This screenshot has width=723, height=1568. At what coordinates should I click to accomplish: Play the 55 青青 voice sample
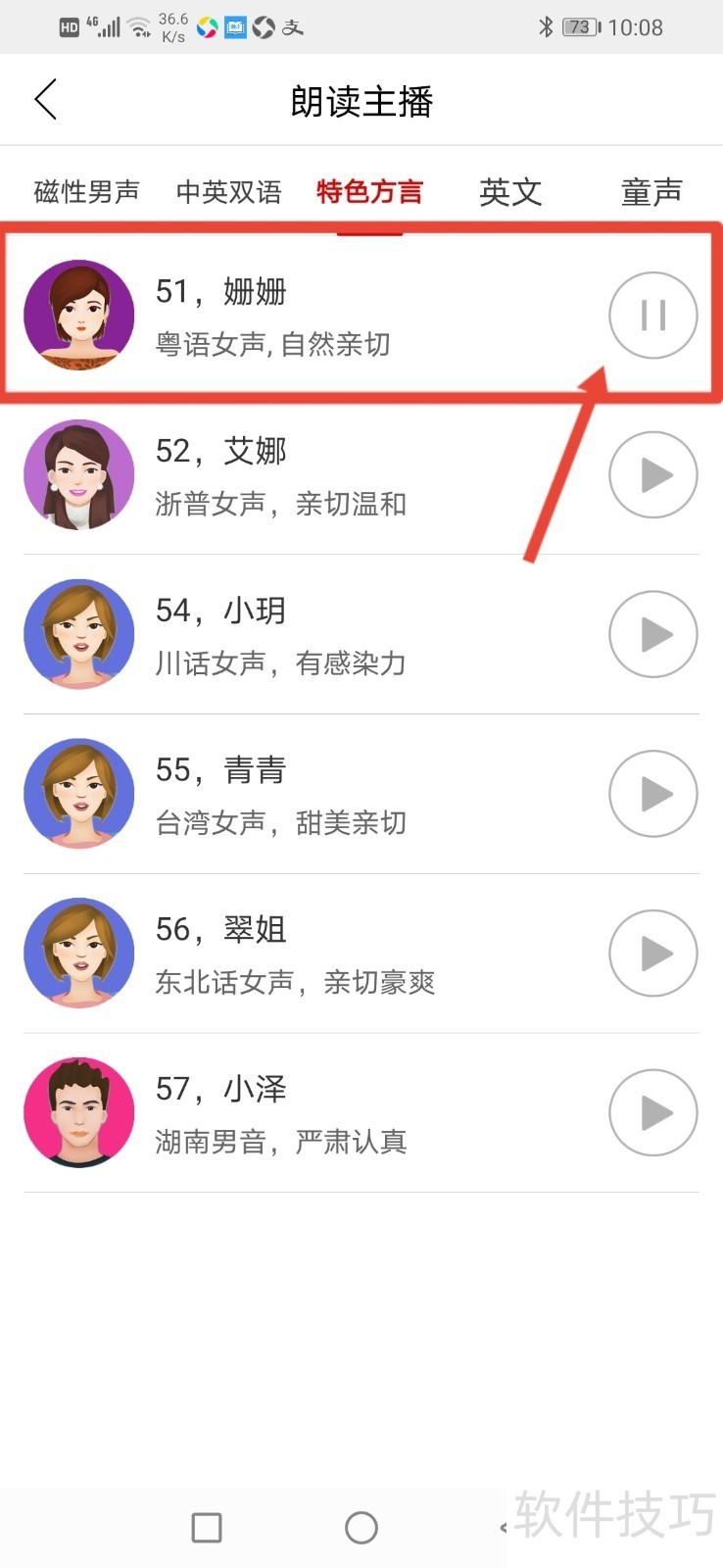pyautogui.click(x=652, y=794)
